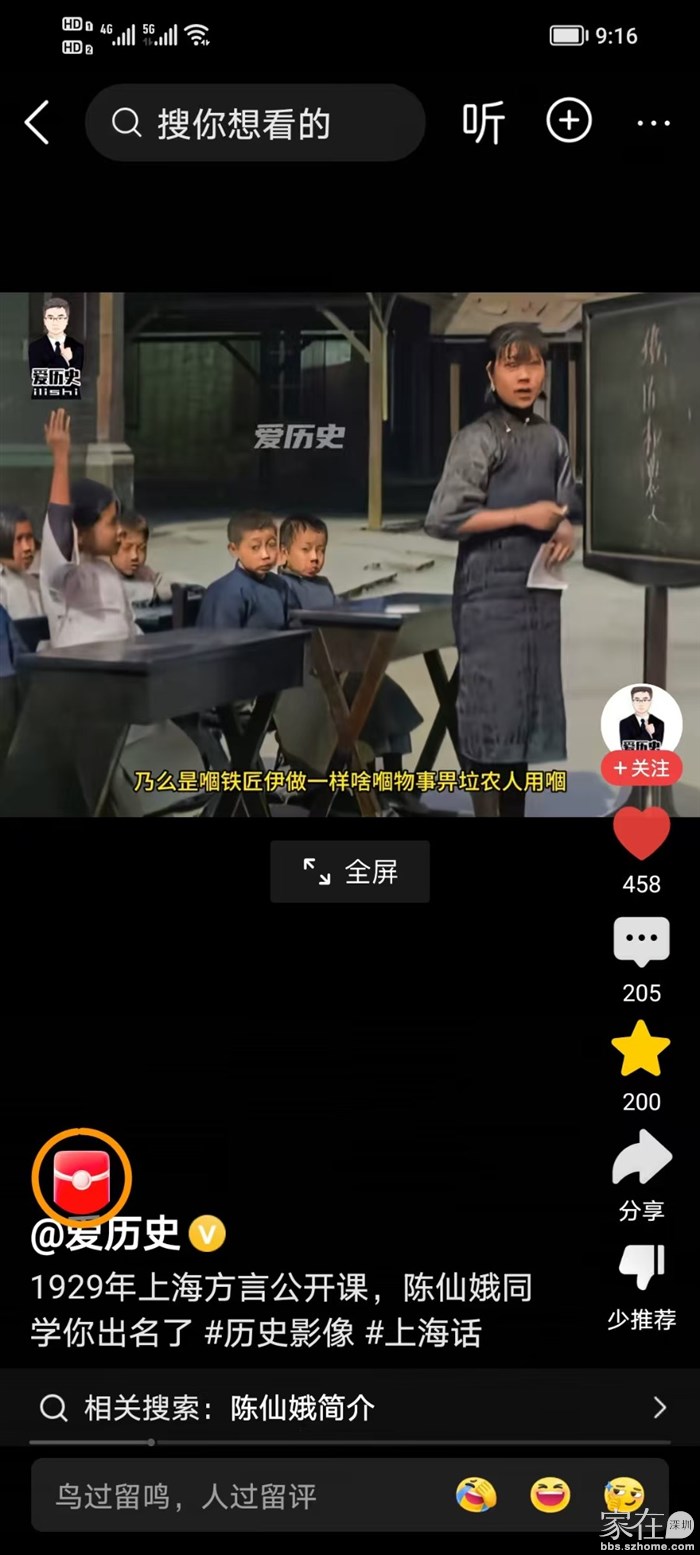Tap the video progress bar
Image resolution: width=700 pixels, height=1555 pixels.
[x=350, y=1442]
